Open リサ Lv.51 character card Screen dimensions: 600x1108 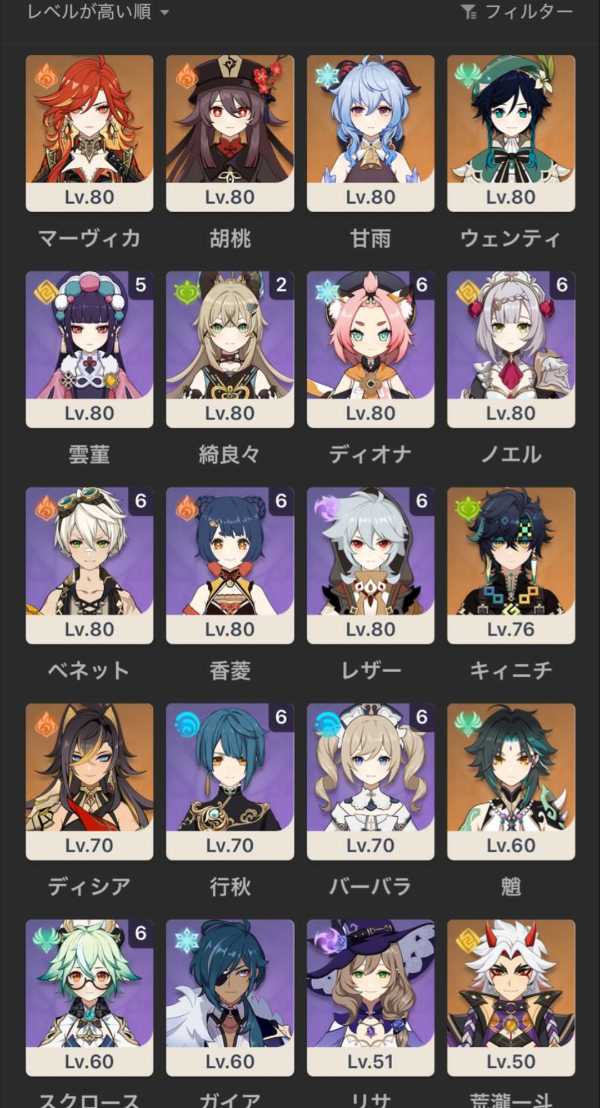coord(370,997)
